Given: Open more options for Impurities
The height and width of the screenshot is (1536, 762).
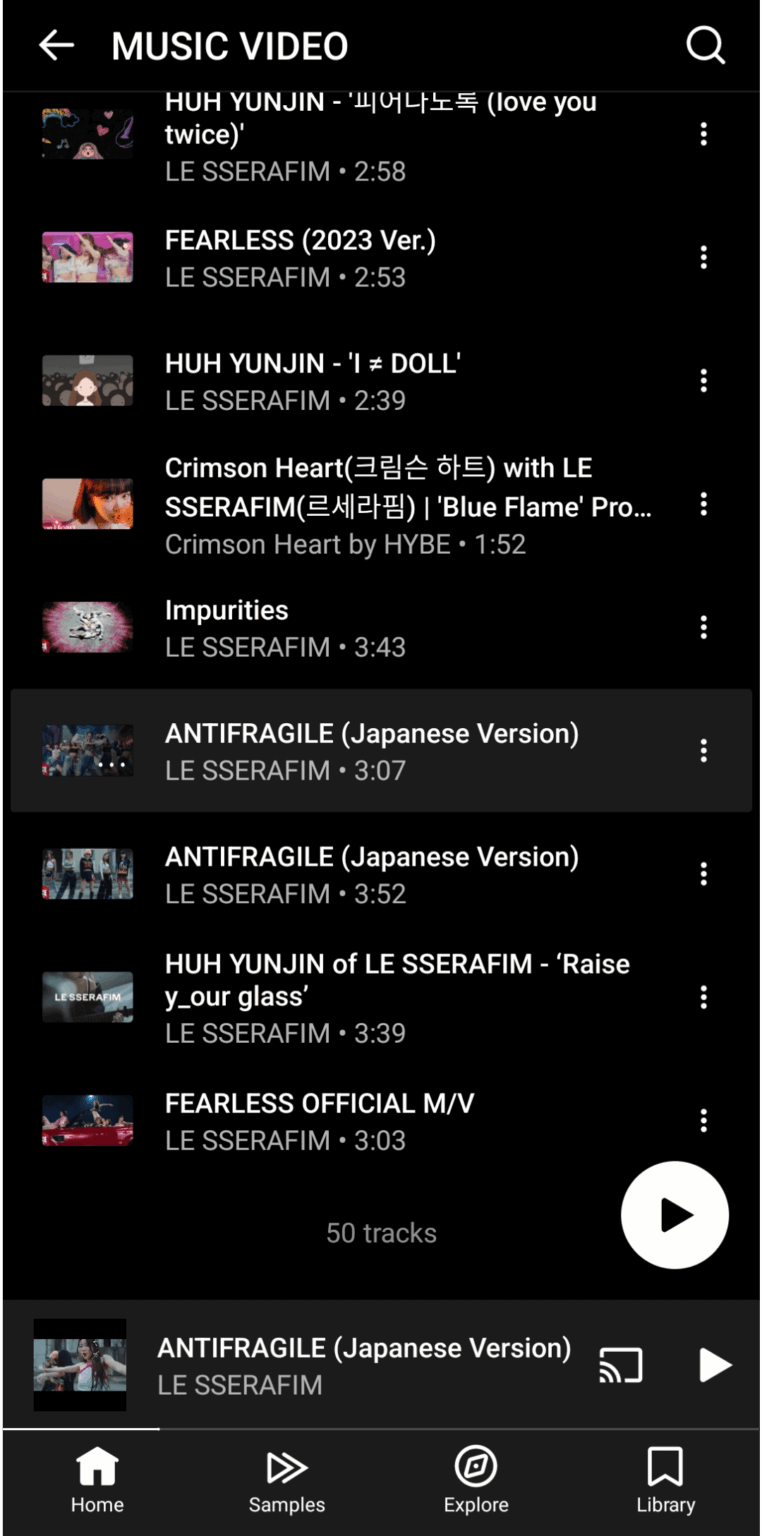Looking at the screenshot, I should pyautogui.click(x=704, y=627).
